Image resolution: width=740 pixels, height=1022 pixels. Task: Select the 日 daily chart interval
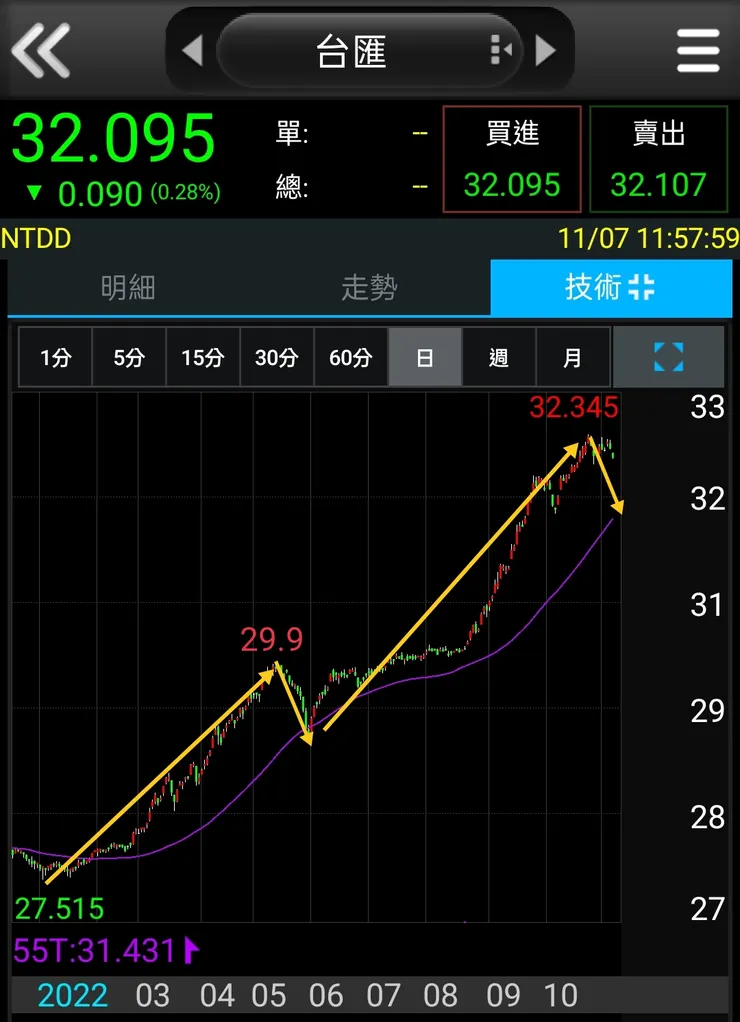tap(424, 357)
